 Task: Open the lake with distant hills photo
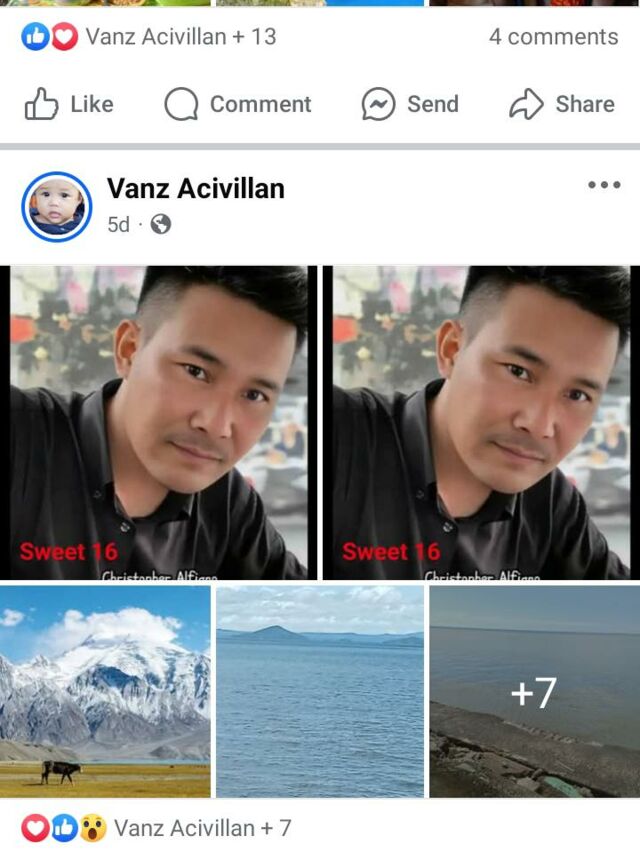320,691
